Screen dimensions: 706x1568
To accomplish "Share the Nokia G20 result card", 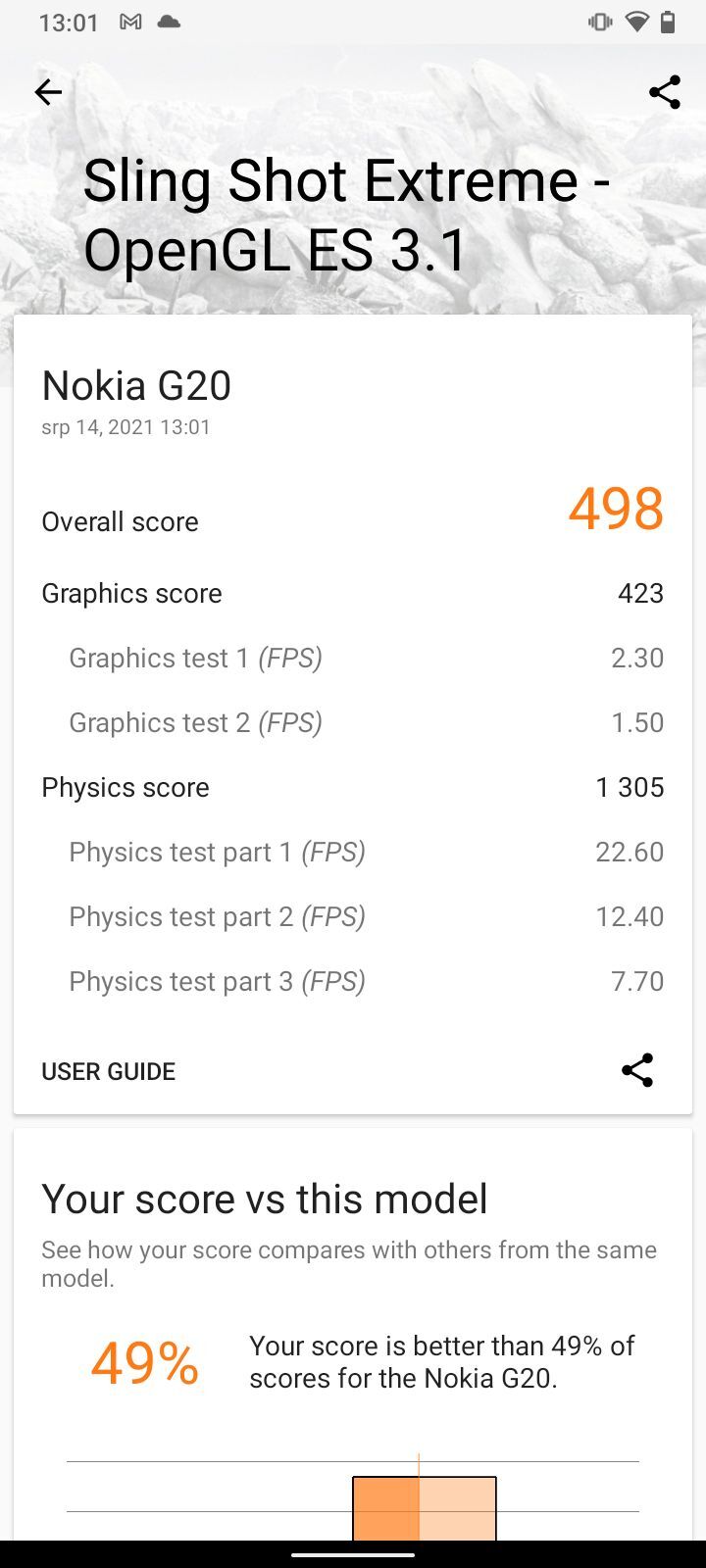I will [x=637, y=1070].
